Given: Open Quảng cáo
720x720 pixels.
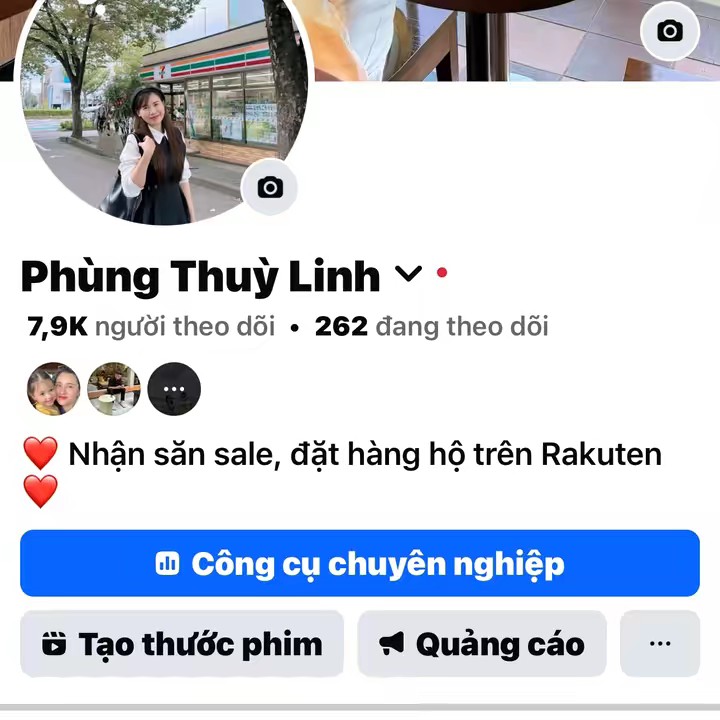Looking at the screenshot, I should click(x=482, y=644).
